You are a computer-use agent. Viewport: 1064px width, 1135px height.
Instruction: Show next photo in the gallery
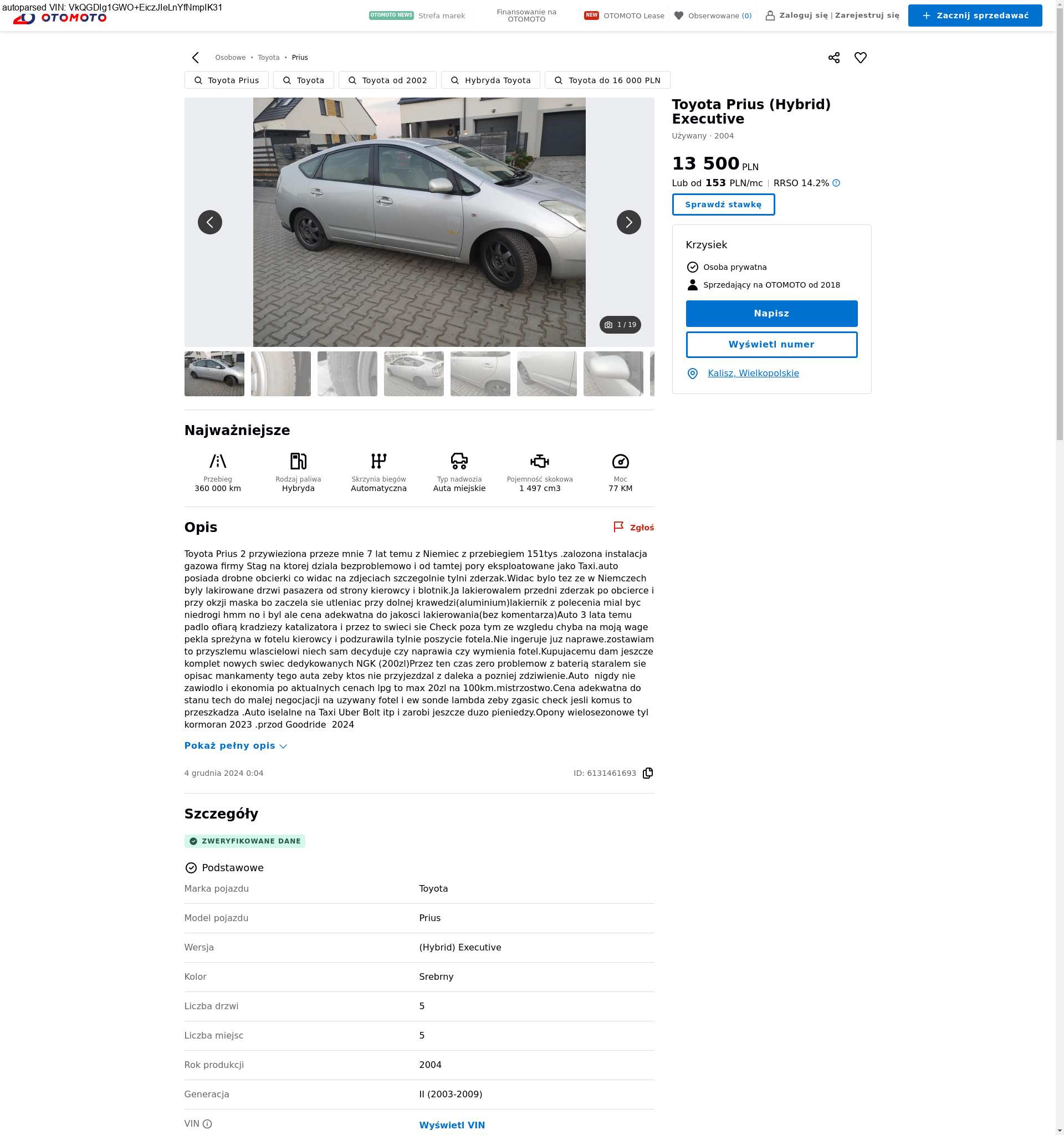(x=628, y=222)
